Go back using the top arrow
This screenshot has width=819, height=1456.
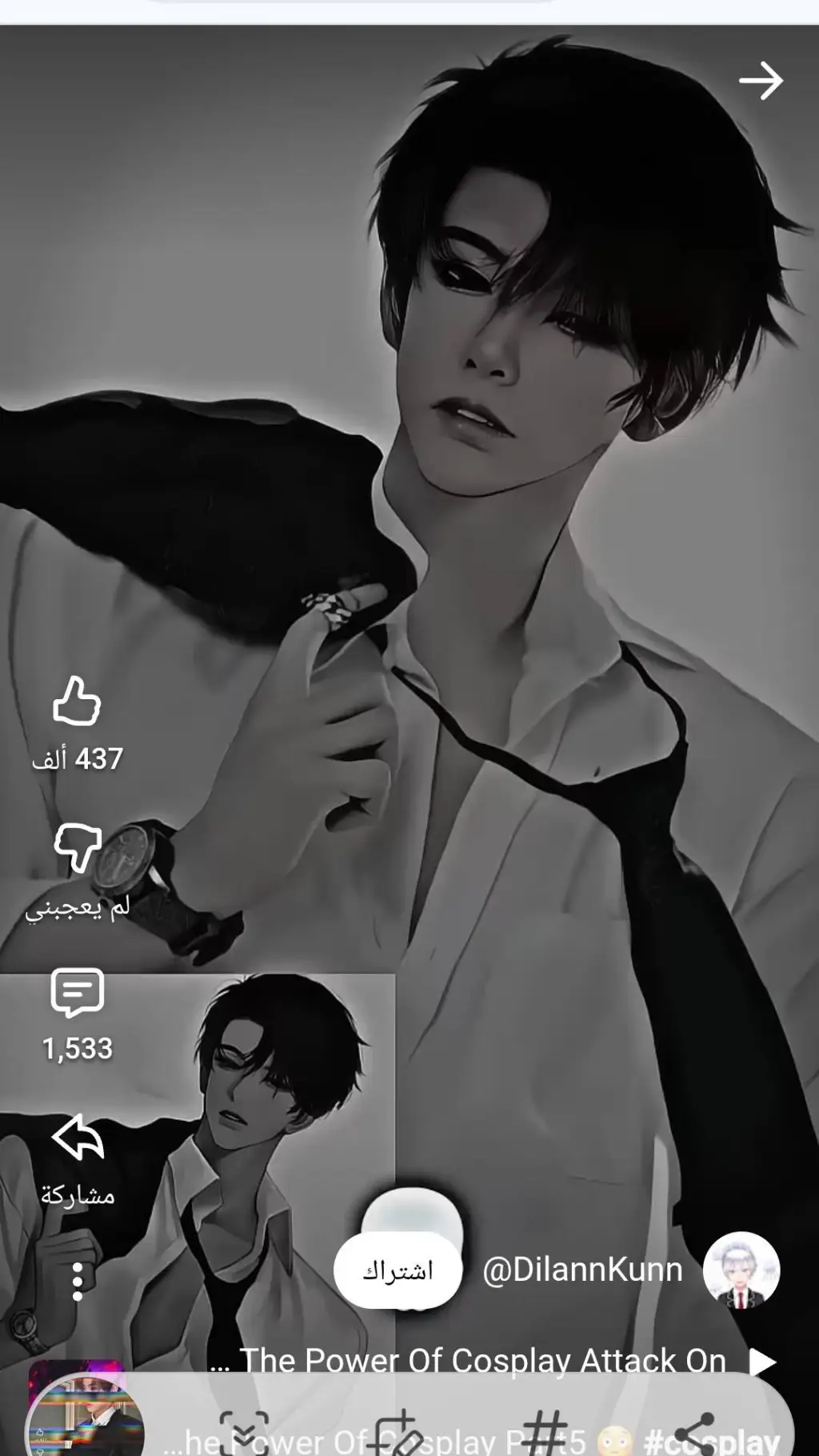pyautogui.click(x=760, y=81)
